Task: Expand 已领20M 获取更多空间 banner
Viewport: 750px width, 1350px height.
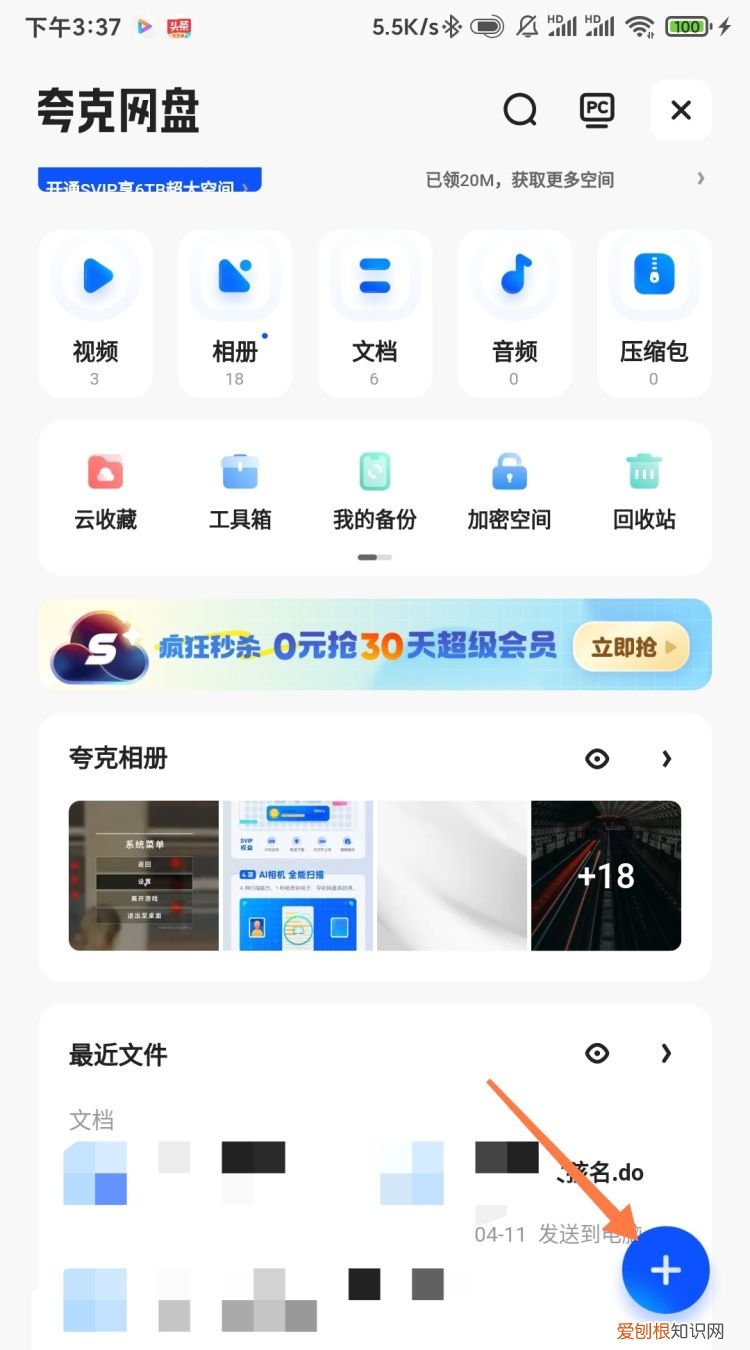Action: coord(700,178)
